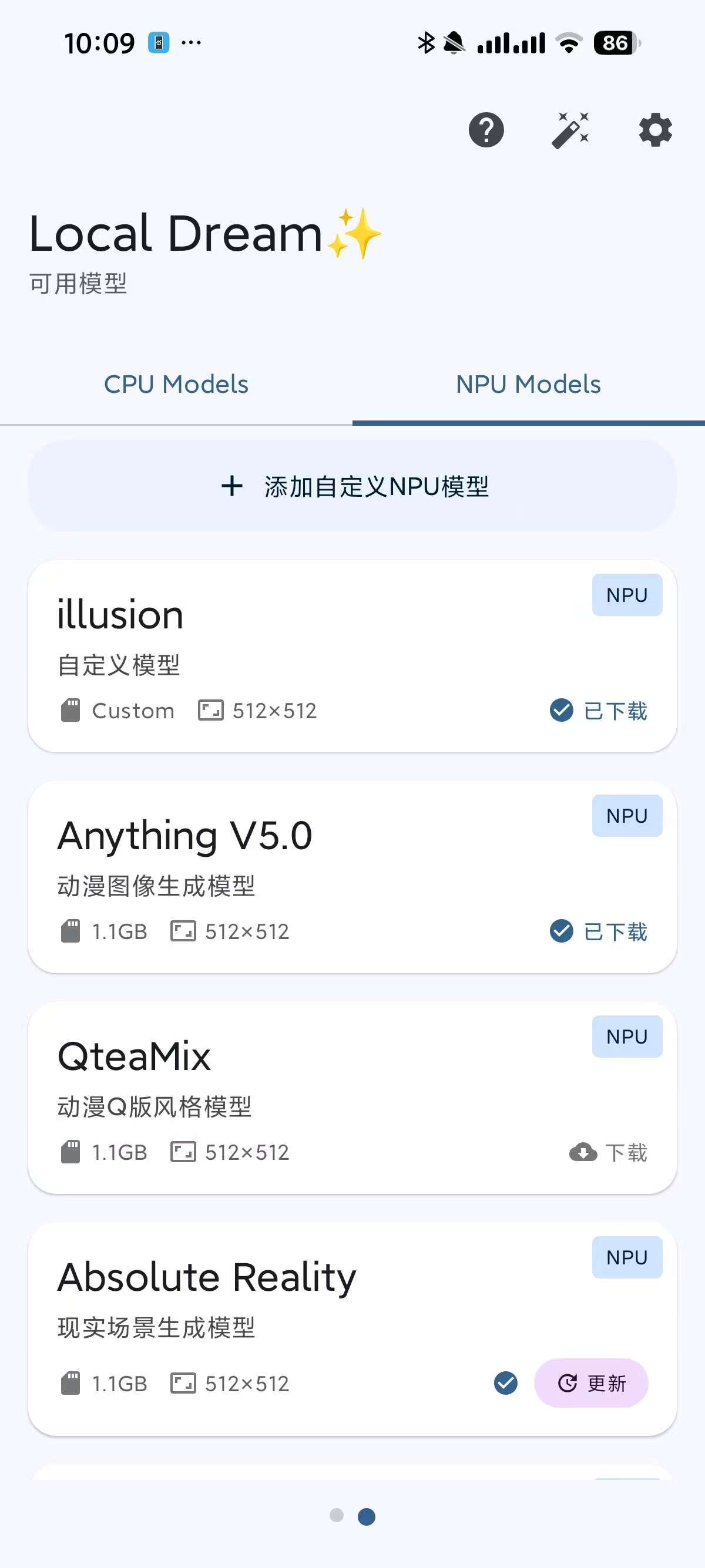Viewport: 705px width, 1568px height.
Task: Click the Wi-Fi icon in the status bar
Action: tap(568, 43)
